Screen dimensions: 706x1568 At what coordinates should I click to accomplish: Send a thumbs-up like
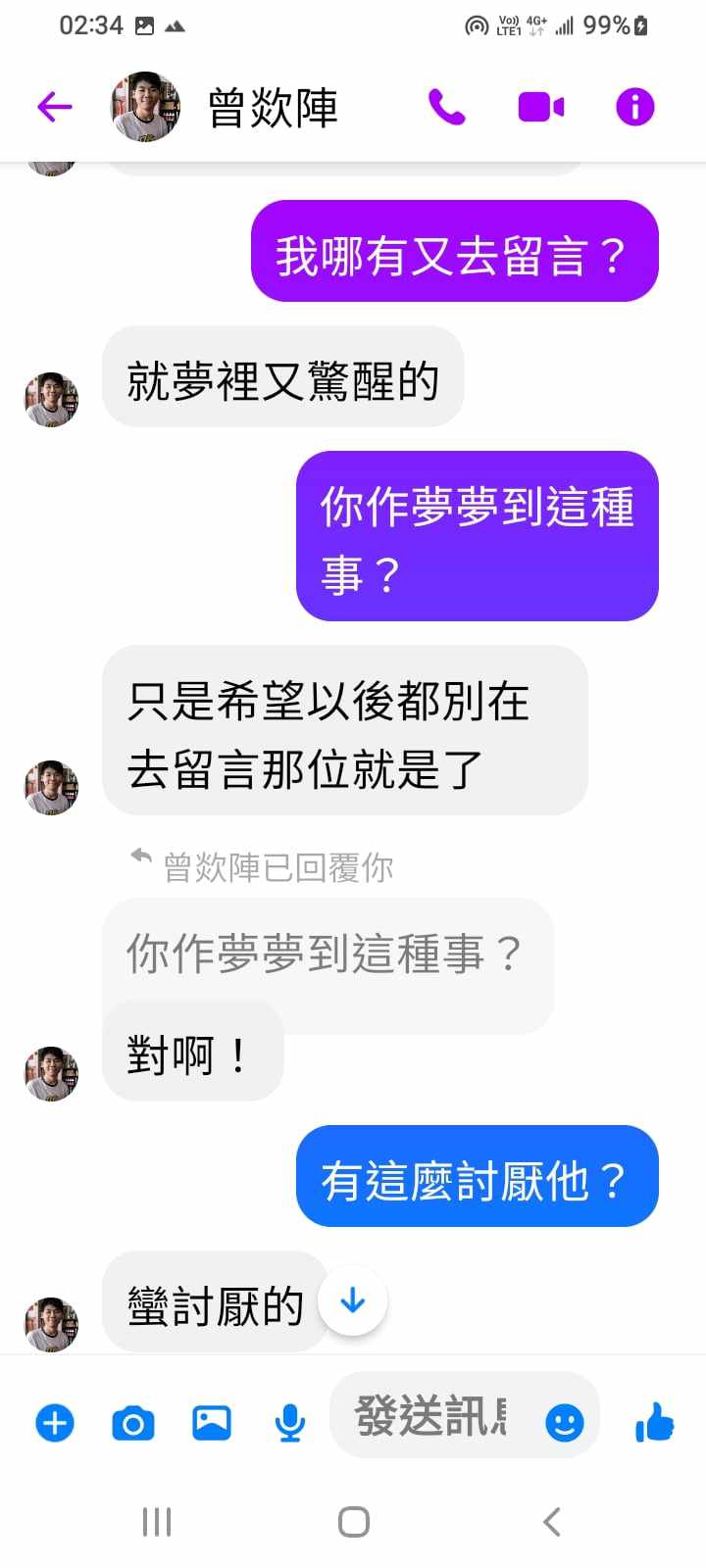[x=654, y=1422]
